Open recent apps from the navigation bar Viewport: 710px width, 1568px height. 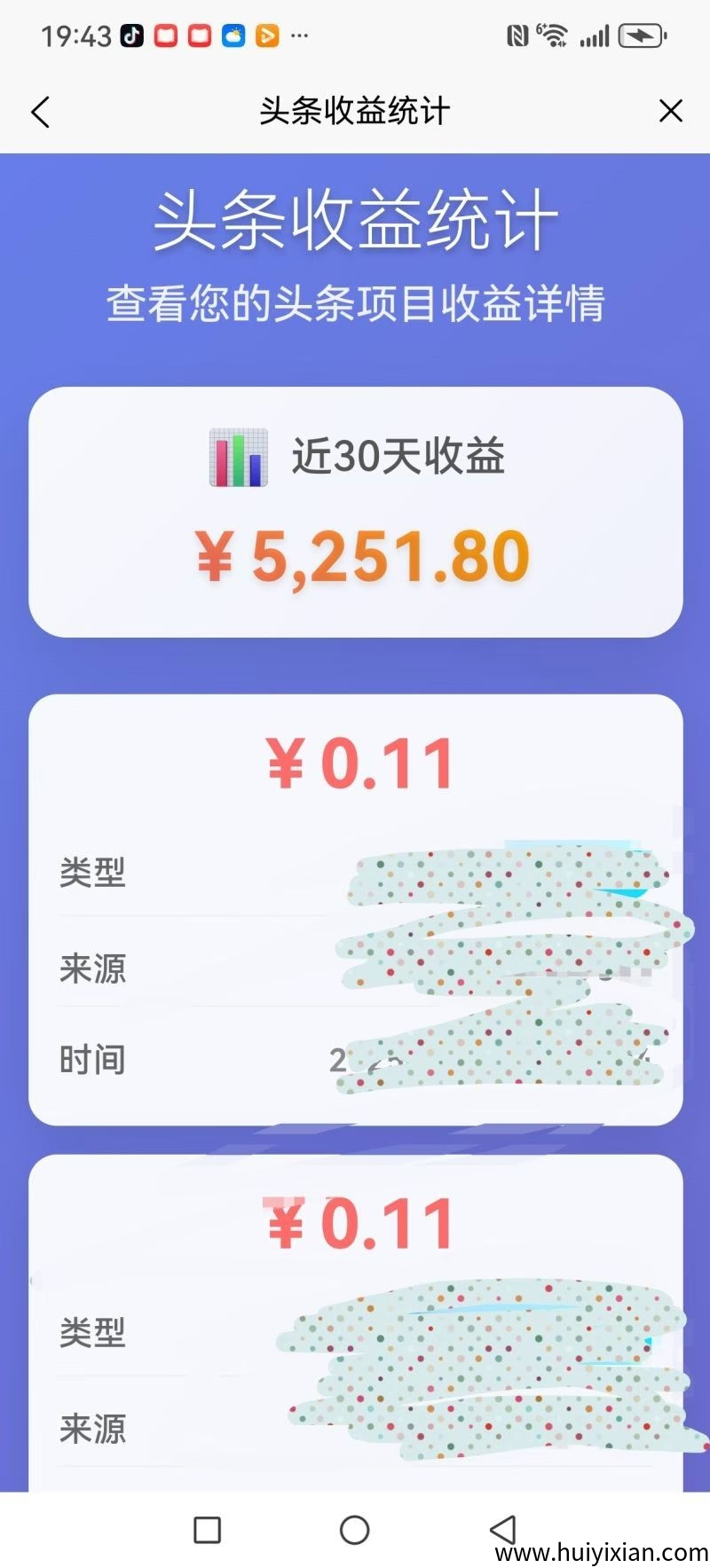(x=207, y=1529)
